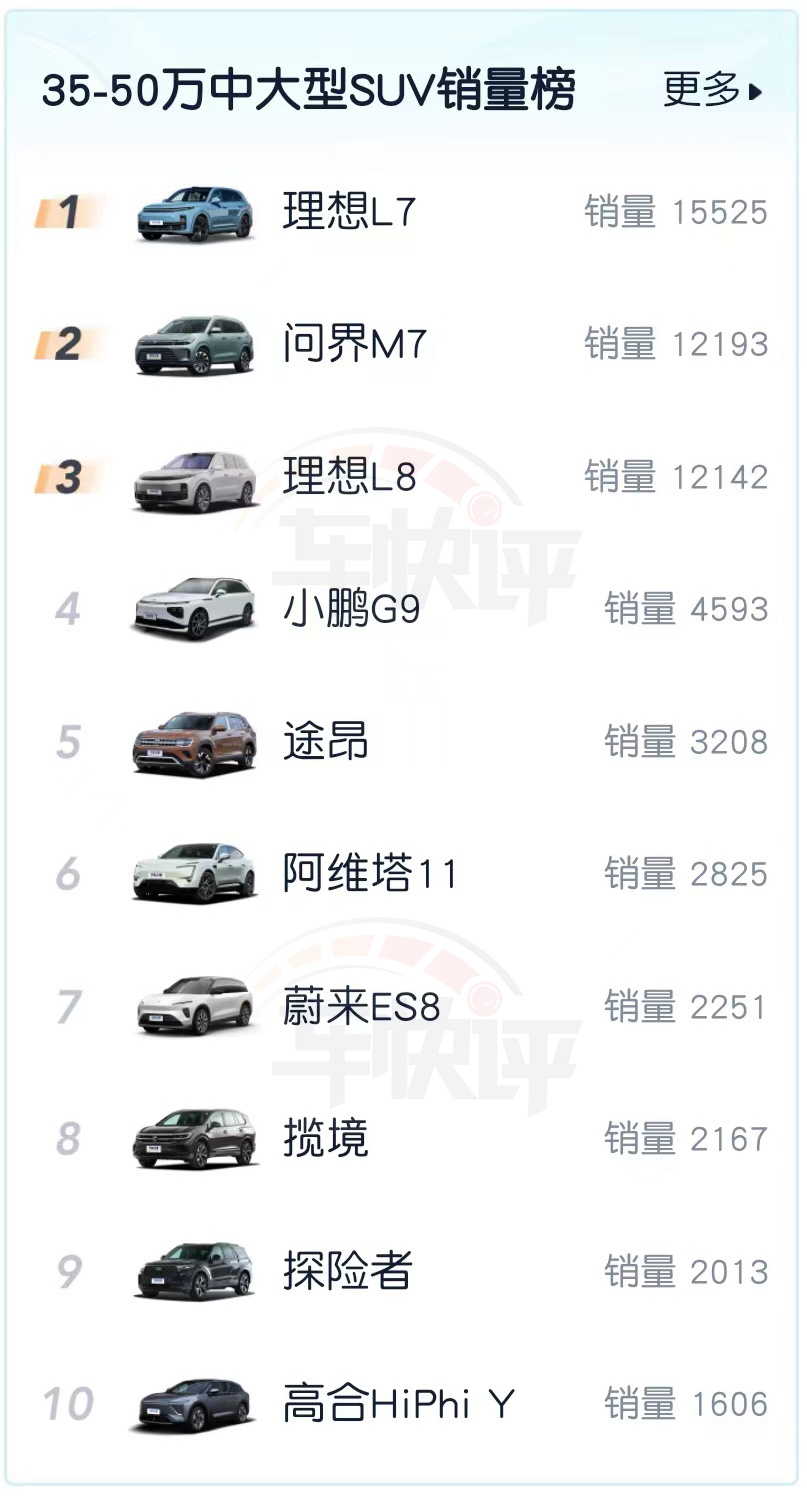Open the 高合HiPhi Y row

click(x=398, y=1404)
